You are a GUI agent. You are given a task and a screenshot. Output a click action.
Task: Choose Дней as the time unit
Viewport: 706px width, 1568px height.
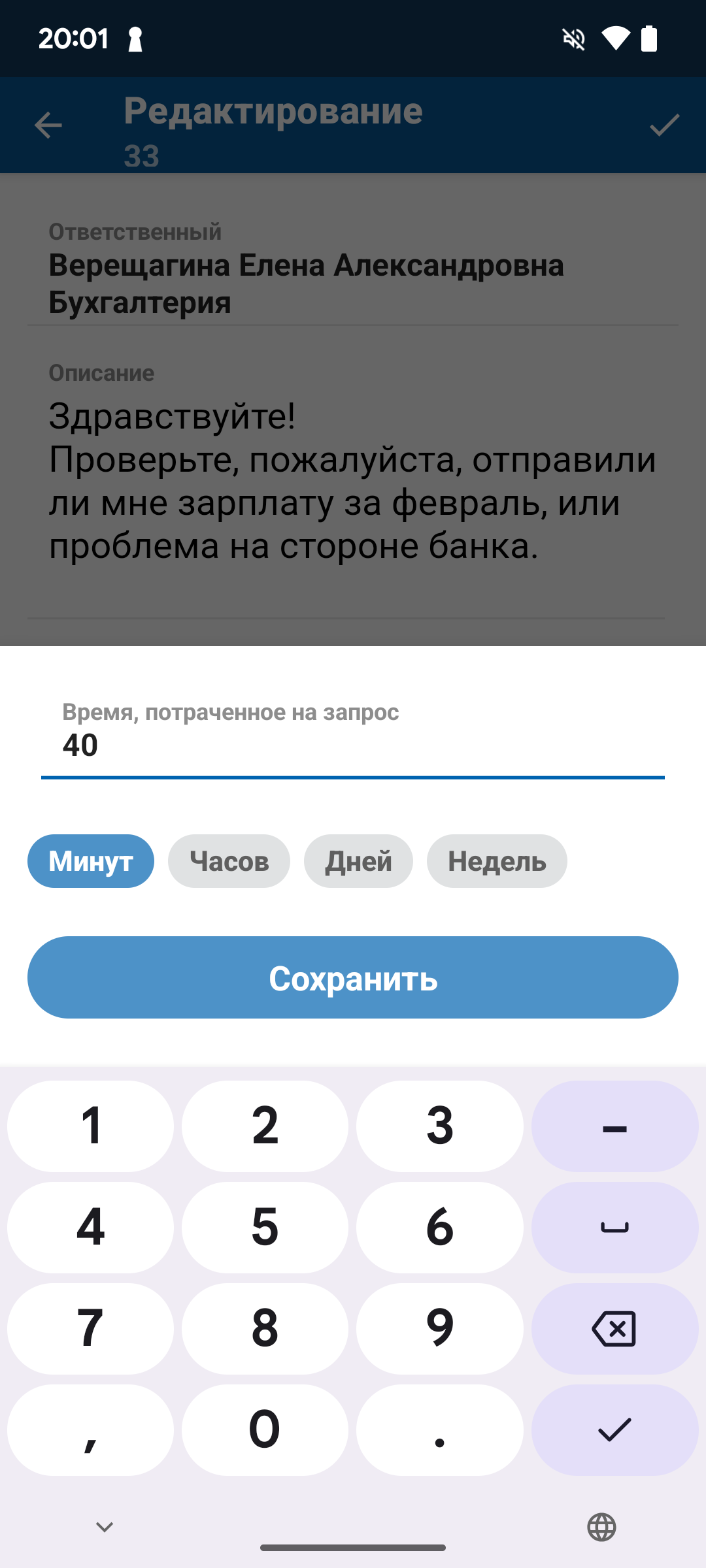358,861
